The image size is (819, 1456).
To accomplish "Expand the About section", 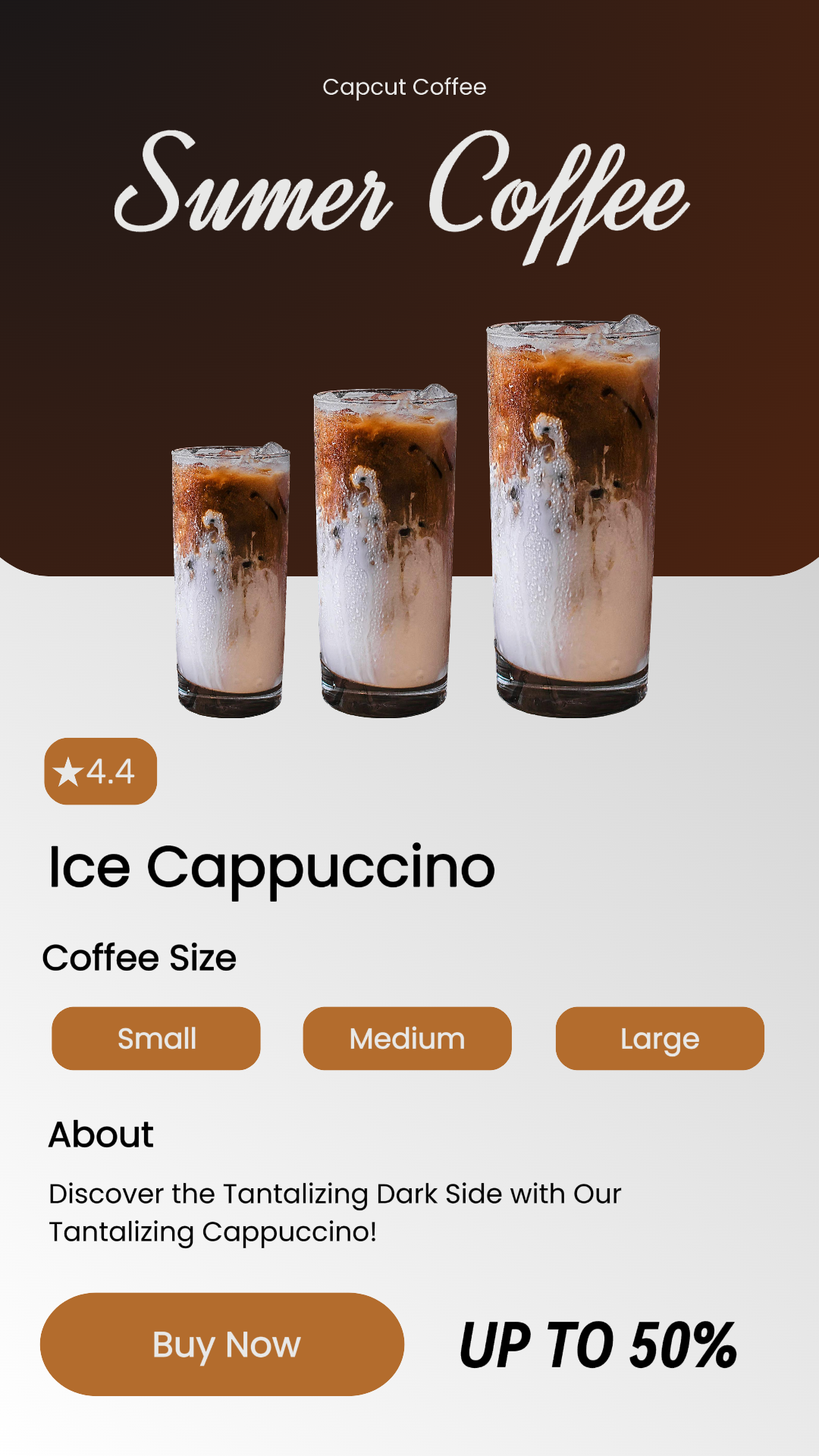I will coord(100,1134).
